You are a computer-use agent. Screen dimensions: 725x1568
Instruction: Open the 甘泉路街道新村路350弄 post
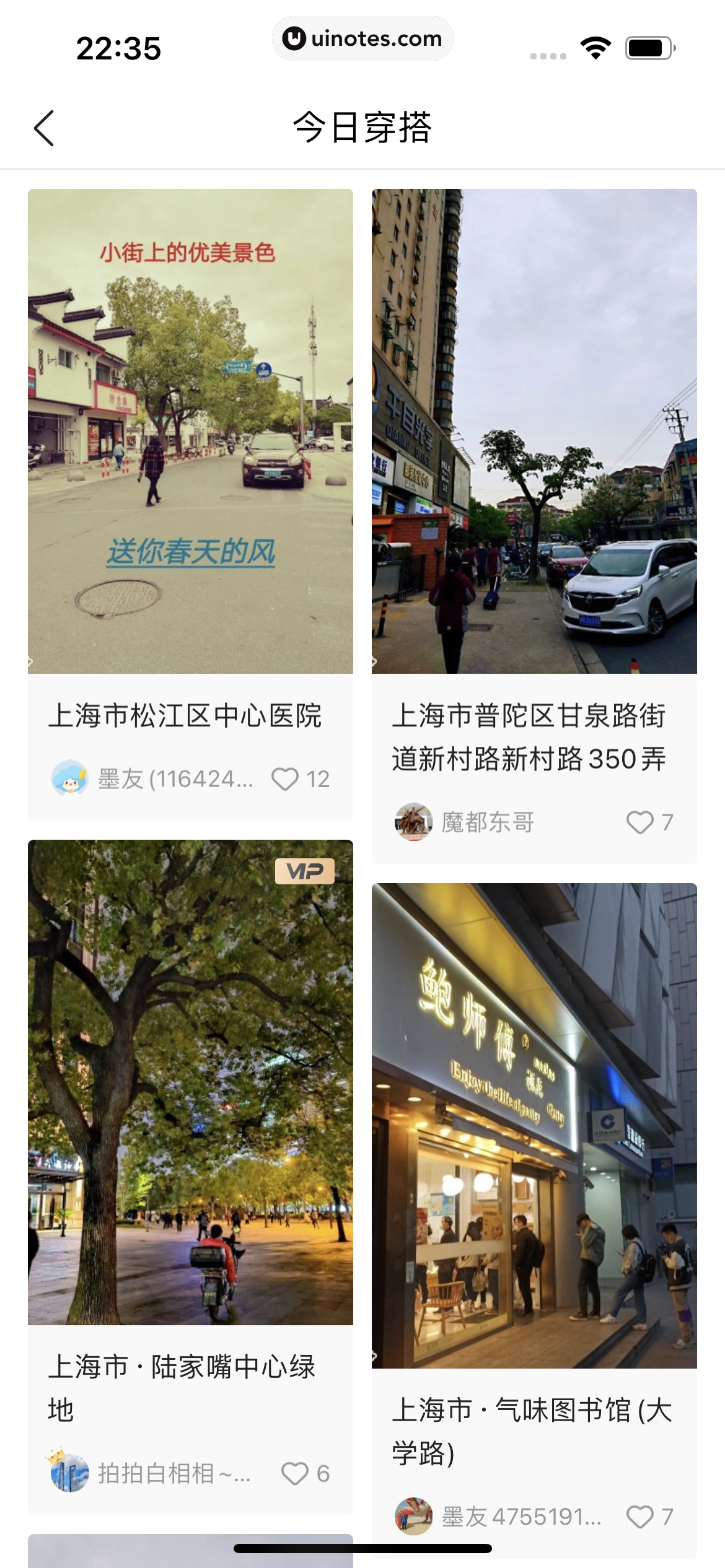coord(534,431)
